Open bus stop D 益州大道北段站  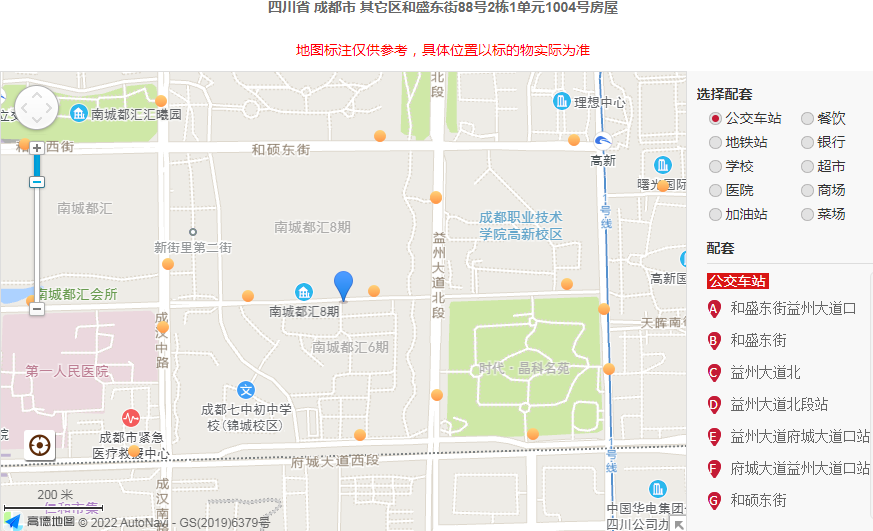778,405
